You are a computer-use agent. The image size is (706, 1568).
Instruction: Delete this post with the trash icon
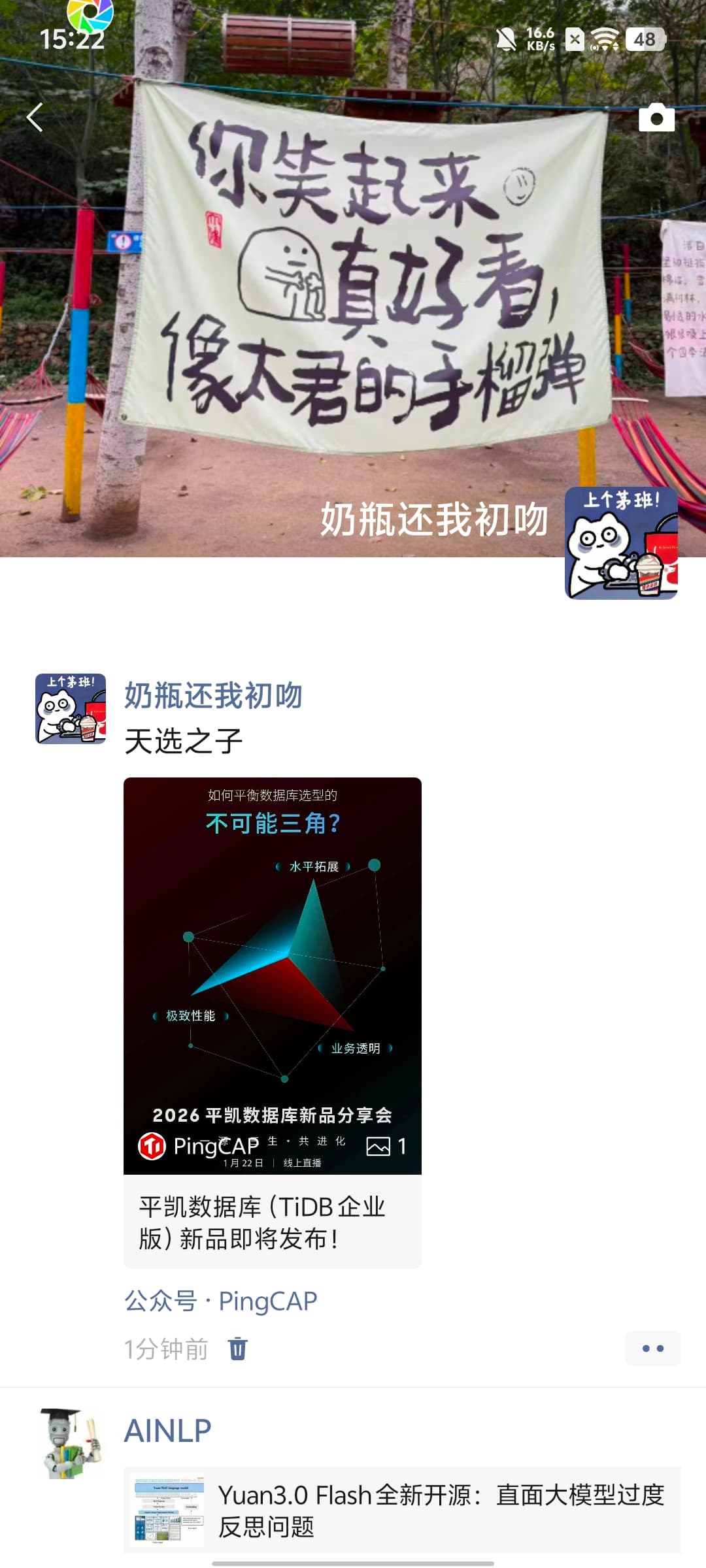coord(238,1348)
